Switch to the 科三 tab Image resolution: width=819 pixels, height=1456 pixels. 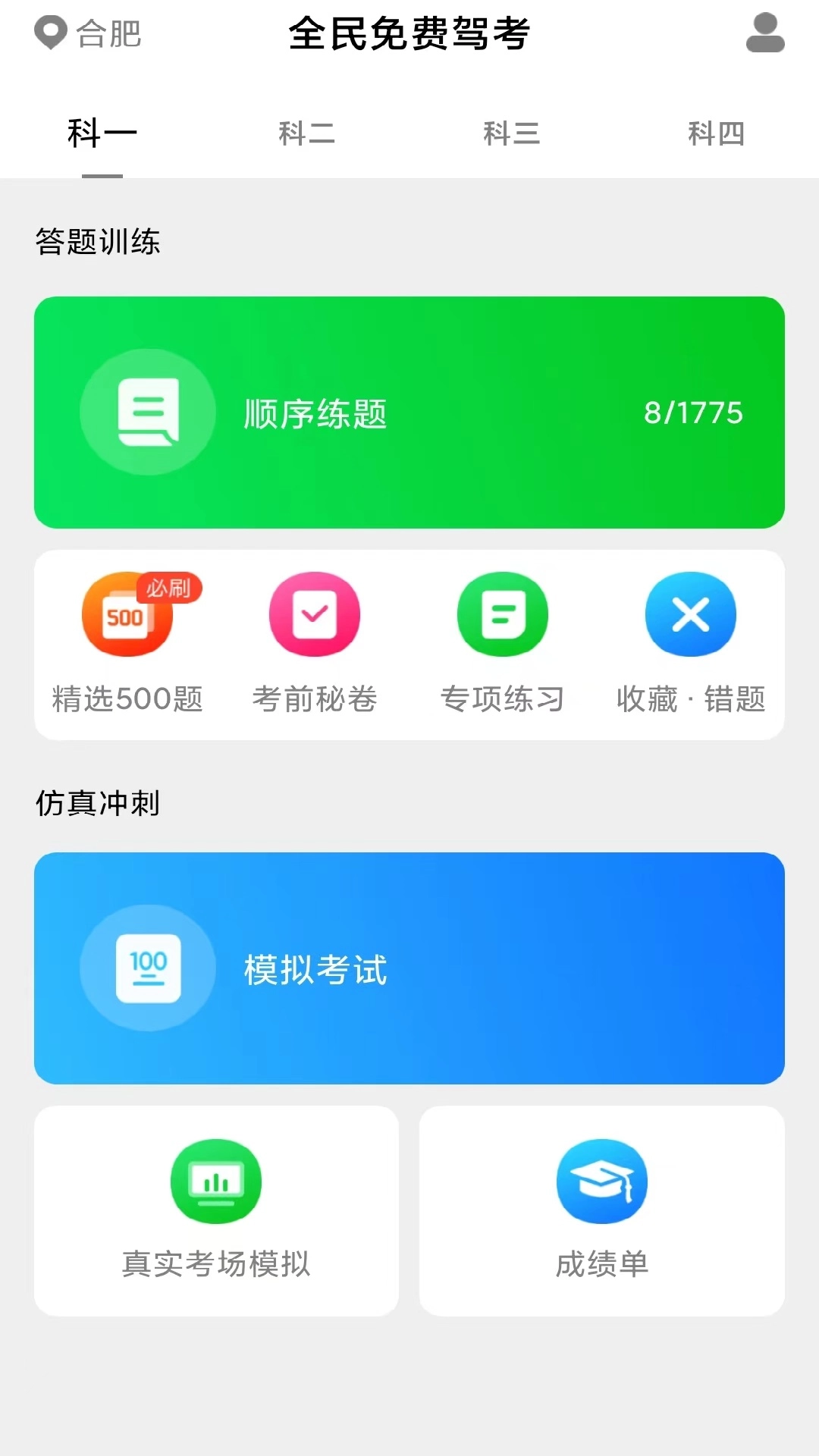512,133
